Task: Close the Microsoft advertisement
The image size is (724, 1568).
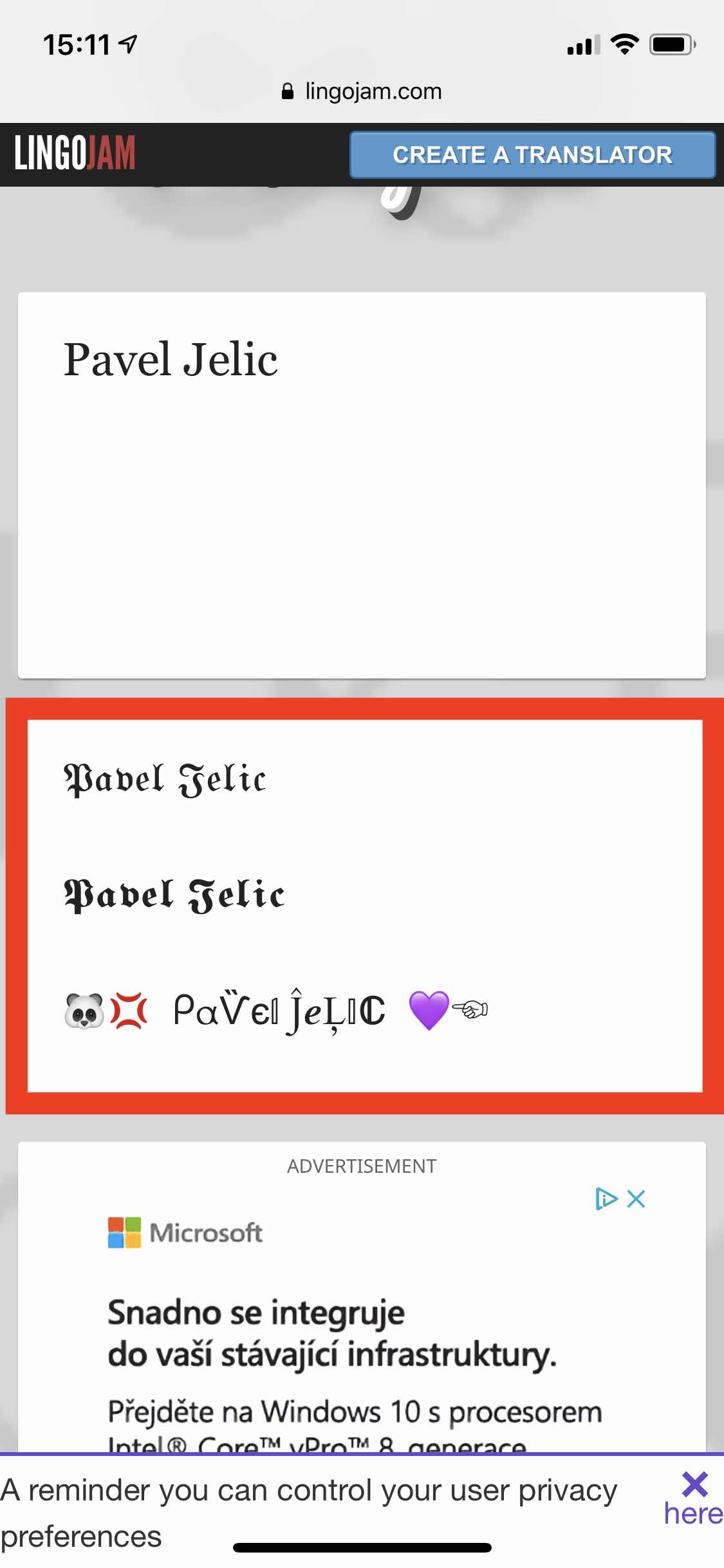Action: coord(636,1199)
